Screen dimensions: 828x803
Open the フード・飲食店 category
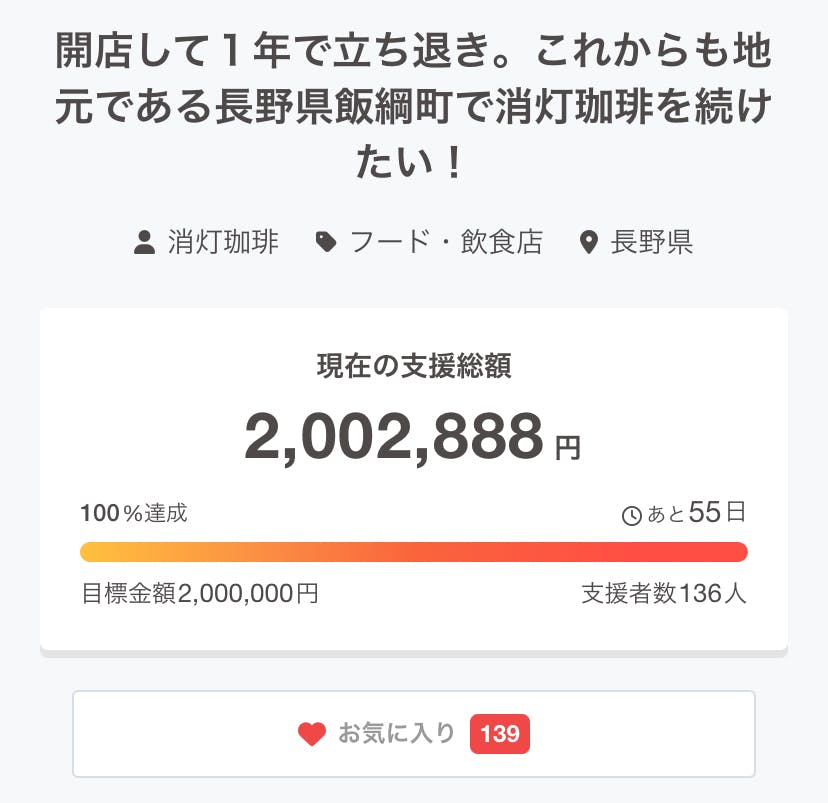point(445,242)
